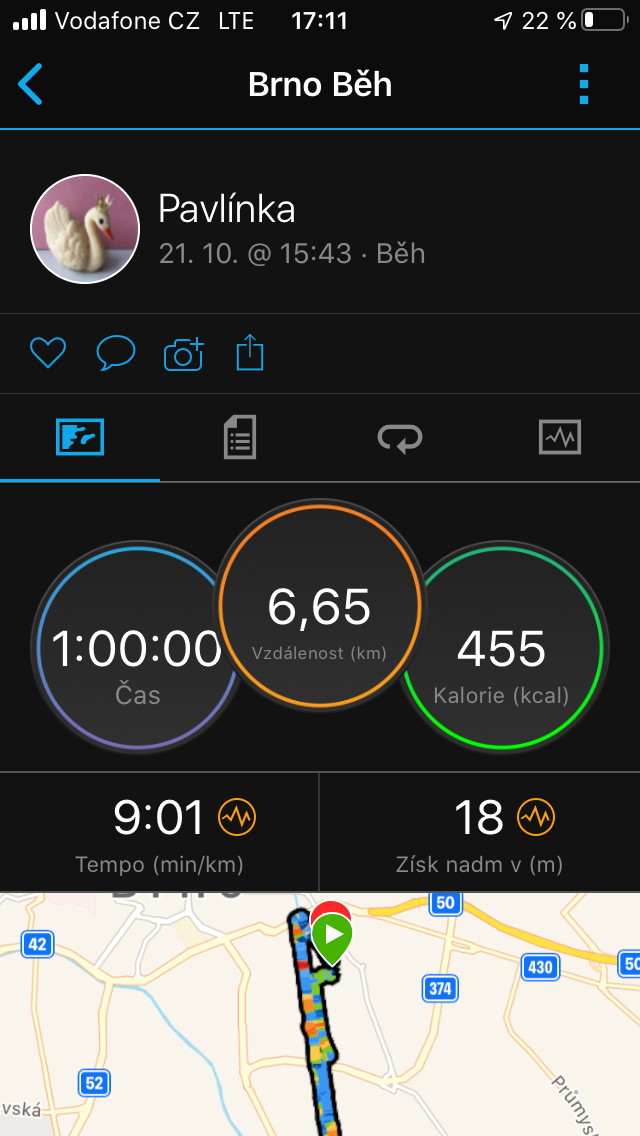Screen dimensions: 640x1136
Task: Open the elevation gain chart icon
Action: pyautogui.click(x=536, y=818)
